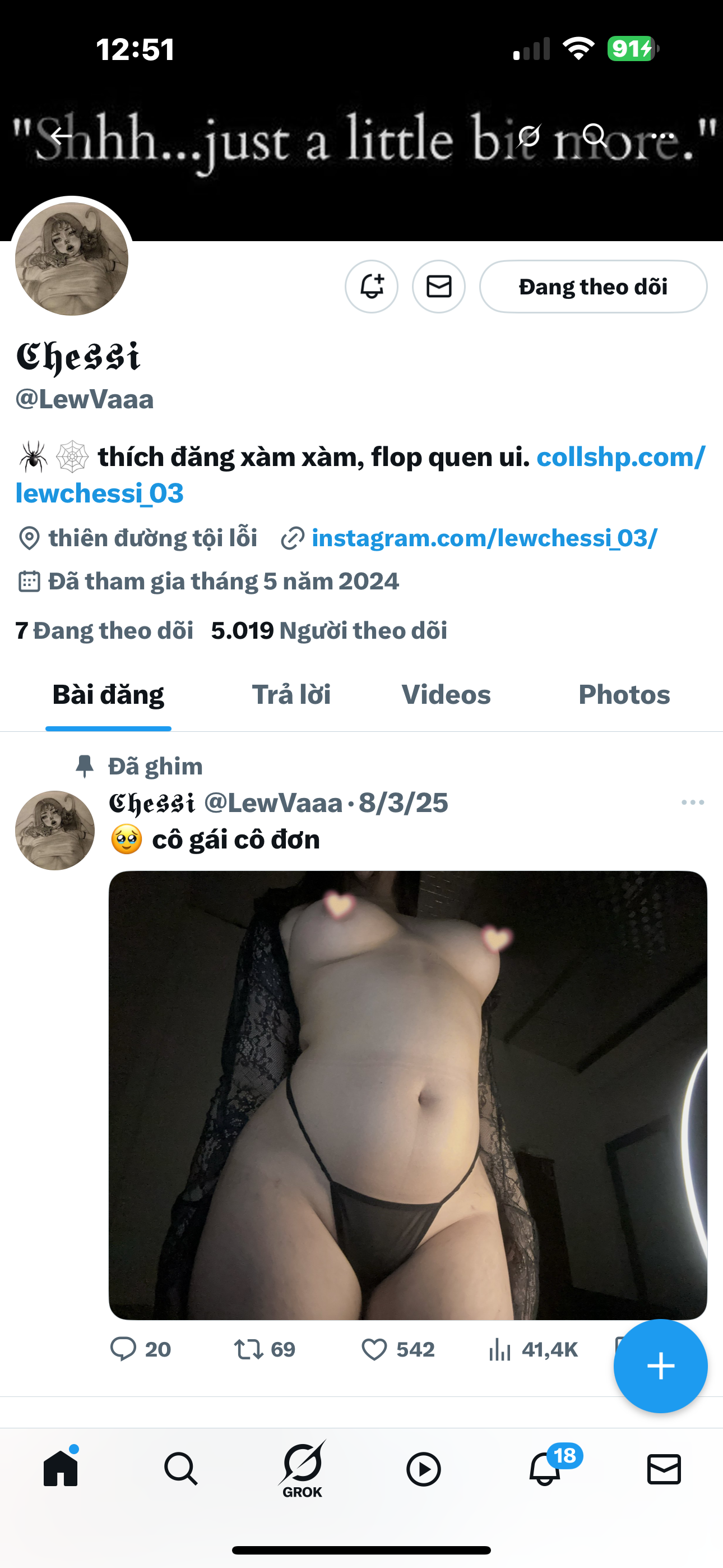Search this profile's posts
The image size is (723, 1568).
(x=595, y=136)
